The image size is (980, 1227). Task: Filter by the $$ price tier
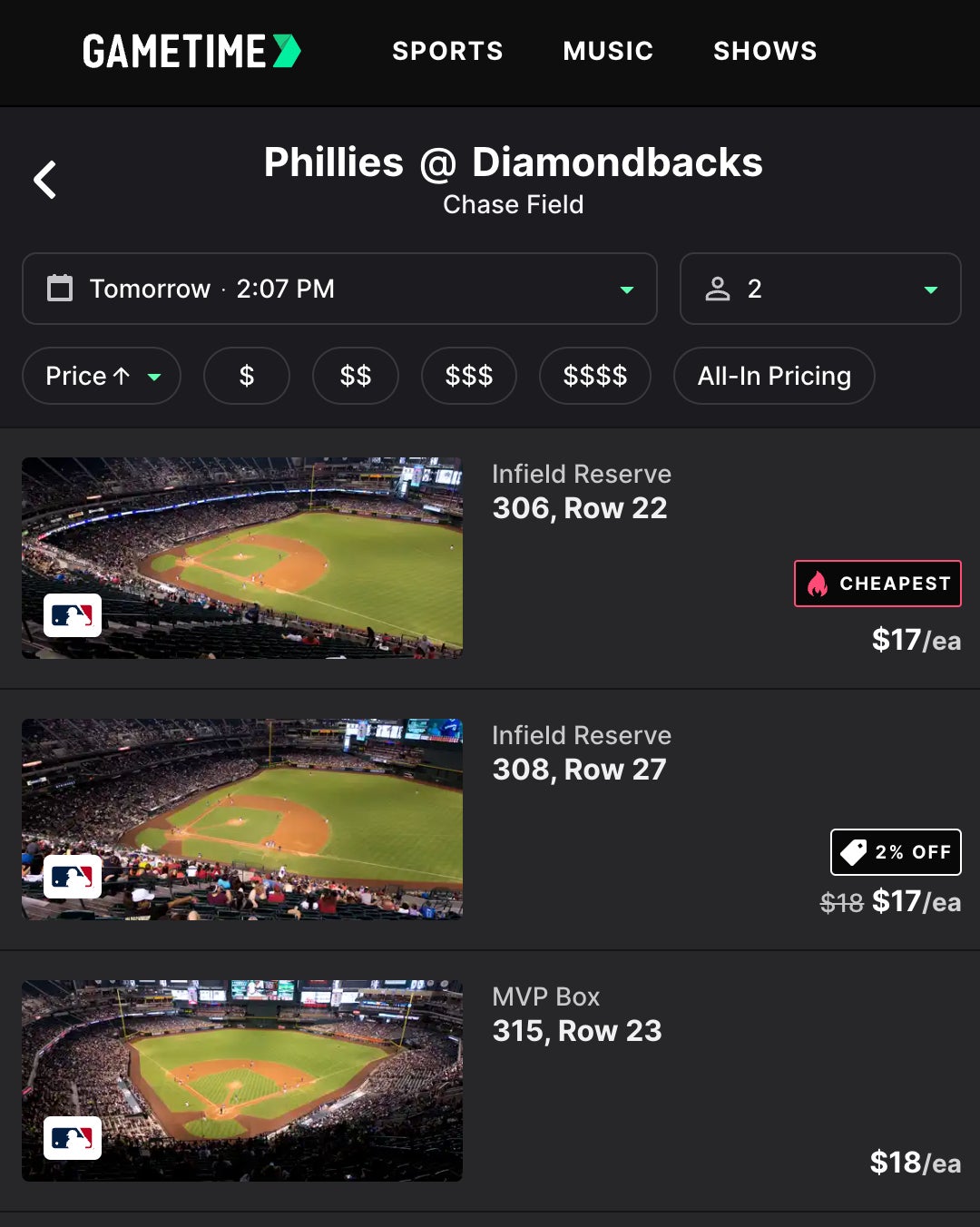coord(356,376)
